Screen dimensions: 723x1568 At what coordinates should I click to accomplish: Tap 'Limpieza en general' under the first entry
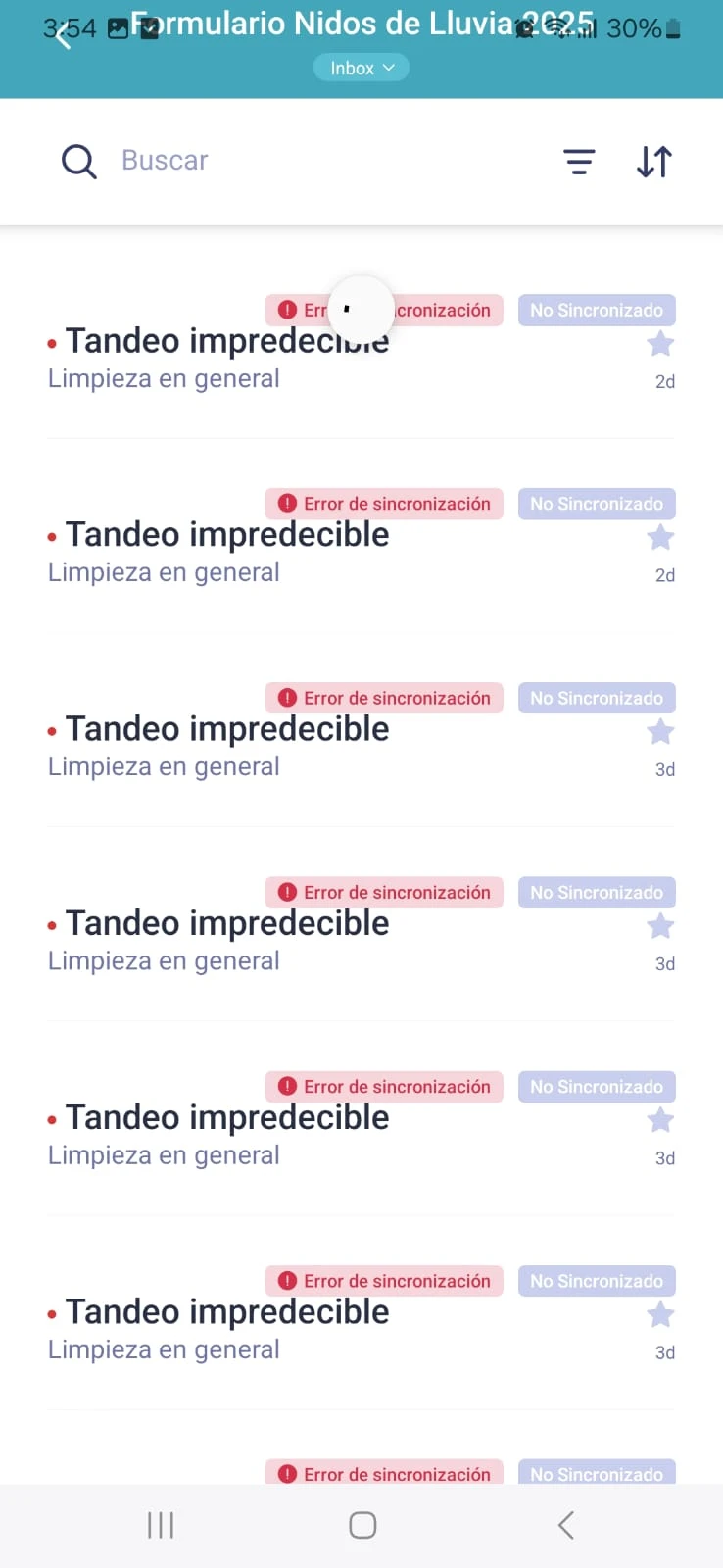click(x=163, y=378)
